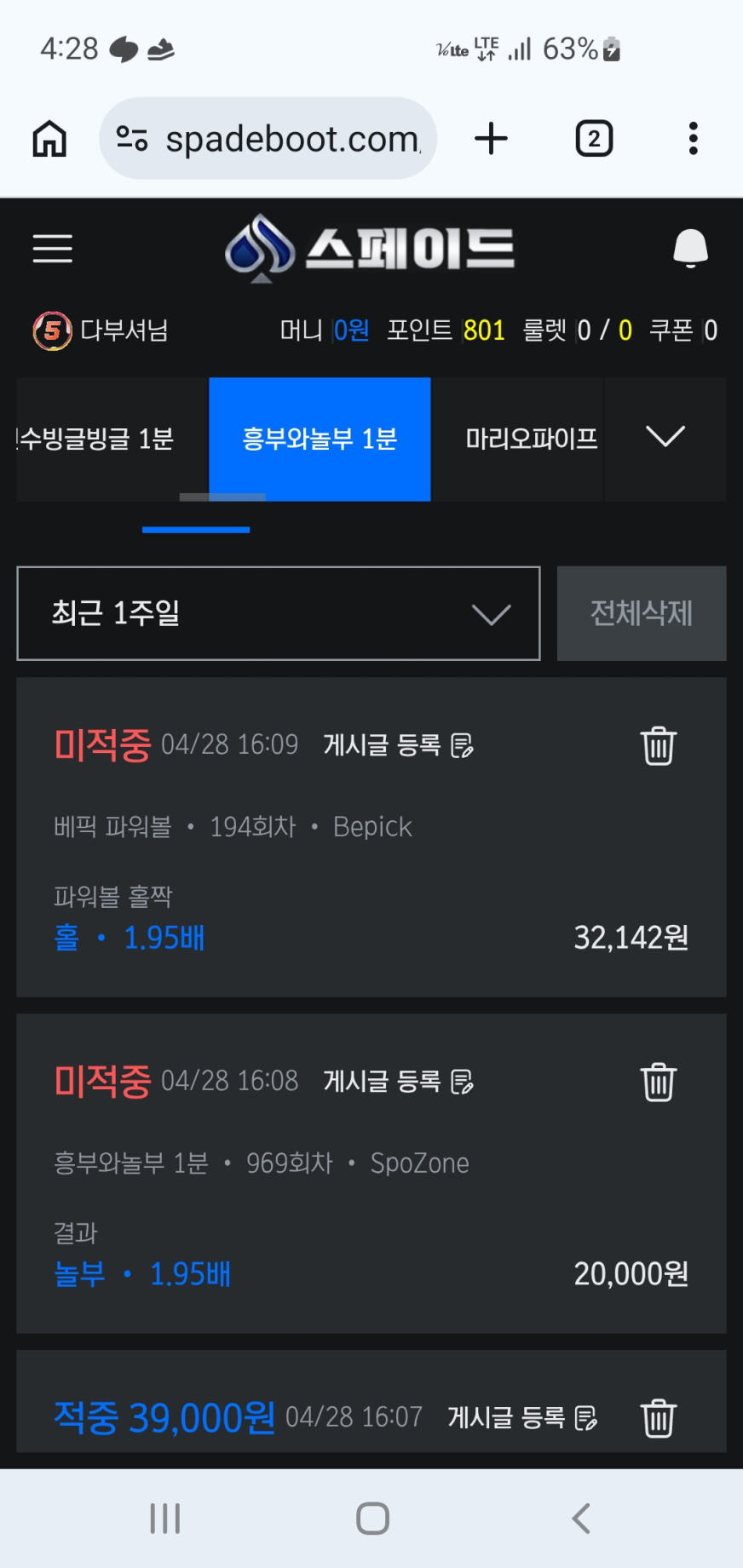Open the browser tab switcher

(594, 139)
